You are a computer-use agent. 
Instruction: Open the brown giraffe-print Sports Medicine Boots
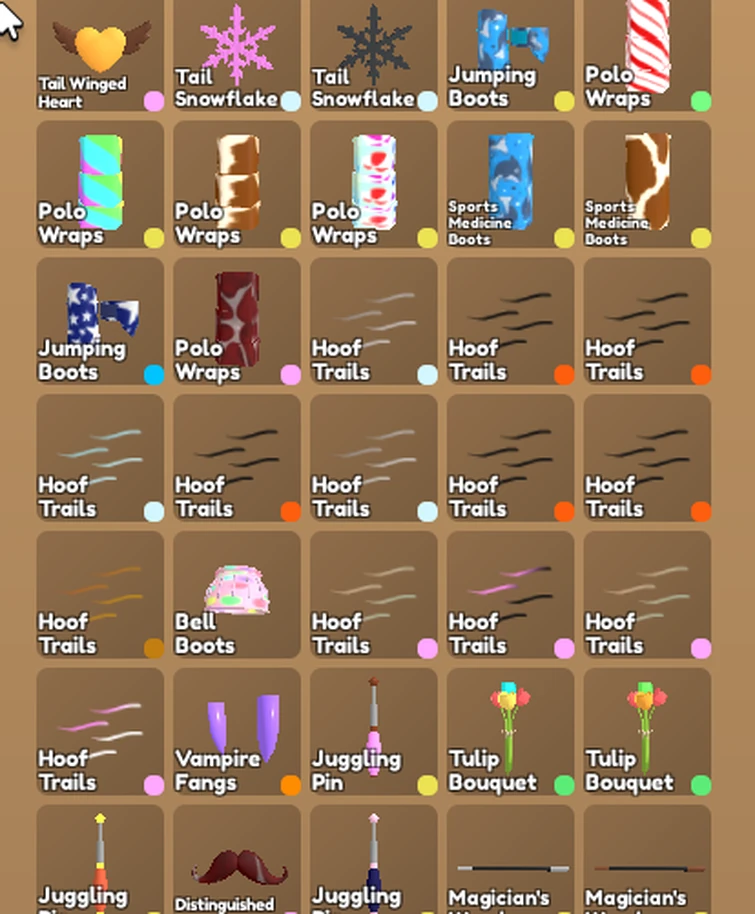(647, 185)
